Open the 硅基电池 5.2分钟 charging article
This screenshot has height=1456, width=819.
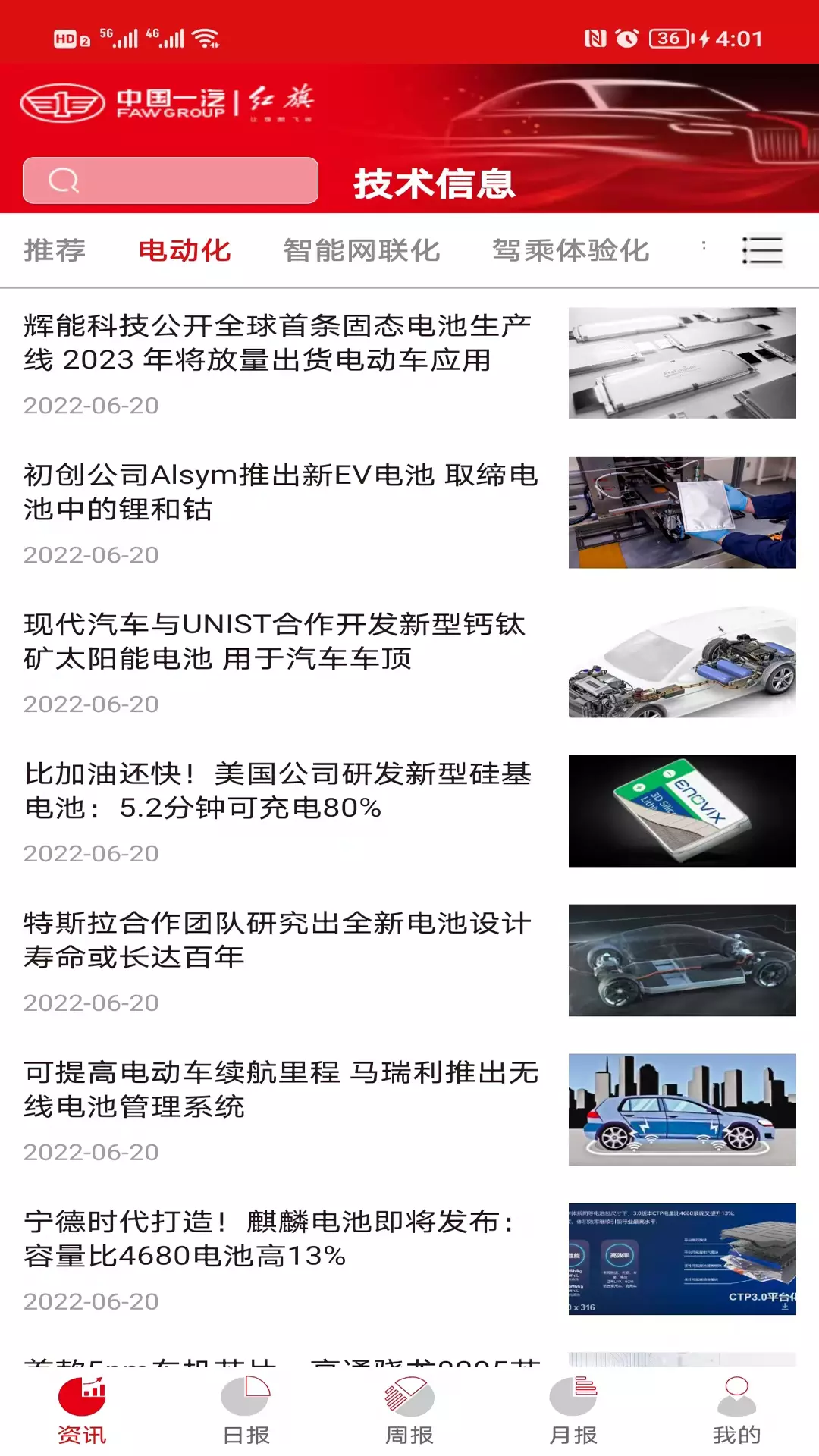(409, 811)
